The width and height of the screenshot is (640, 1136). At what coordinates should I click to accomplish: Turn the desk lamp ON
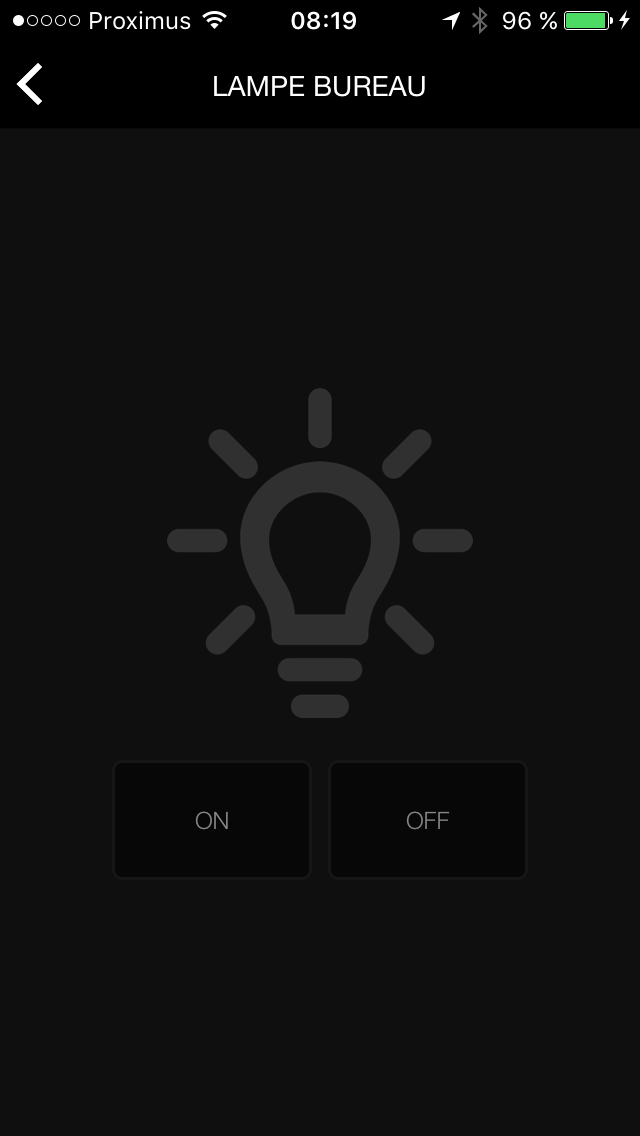pyautogui.click(x=212, y=820)
